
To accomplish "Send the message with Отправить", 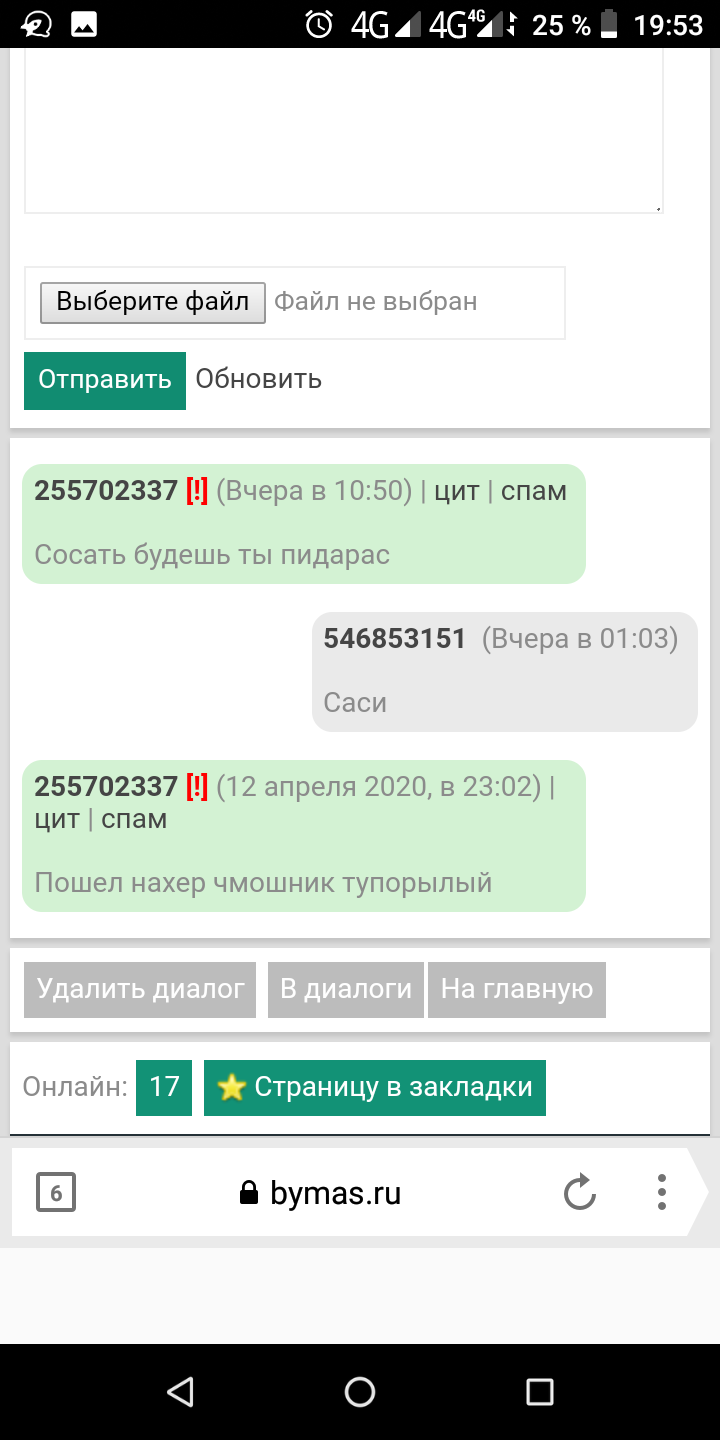I will click(x=105, y=380).
